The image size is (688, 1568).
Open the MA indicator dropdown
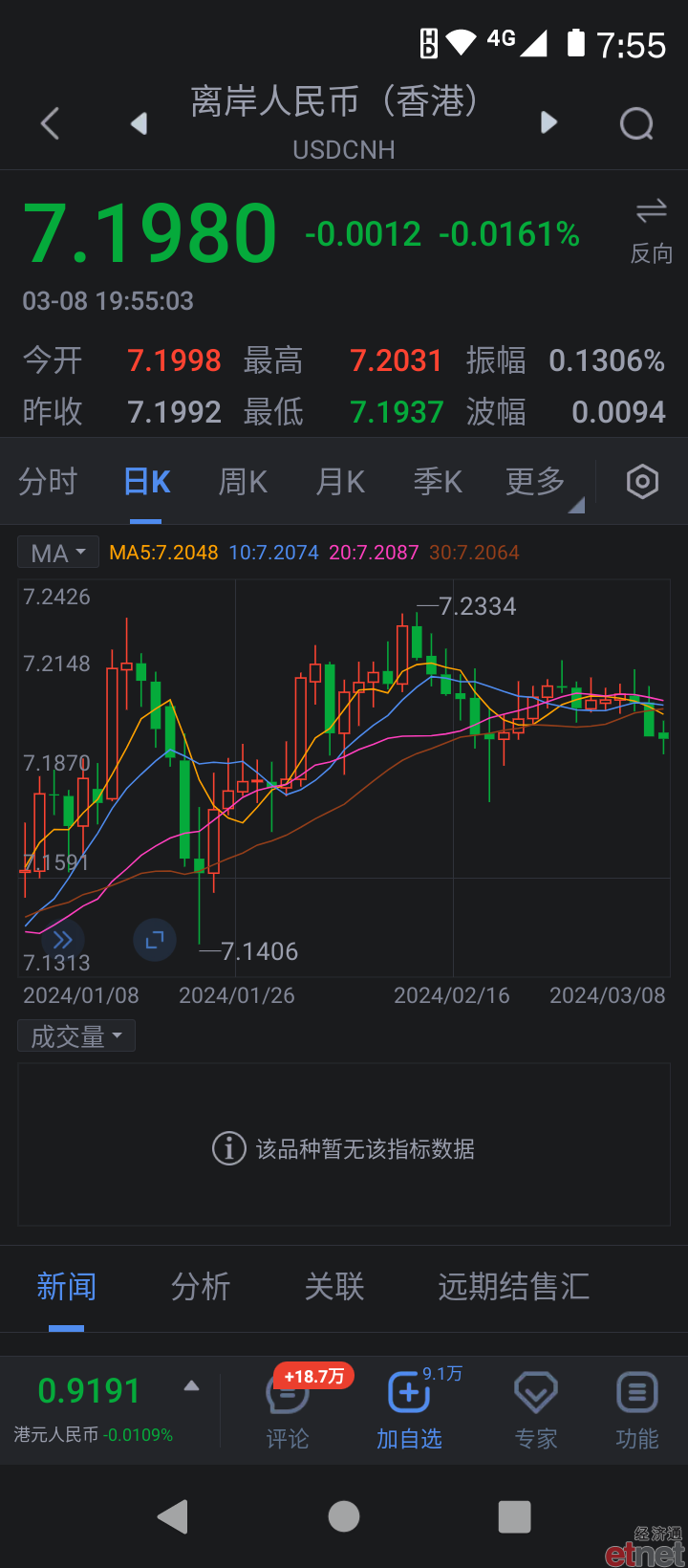58,553
